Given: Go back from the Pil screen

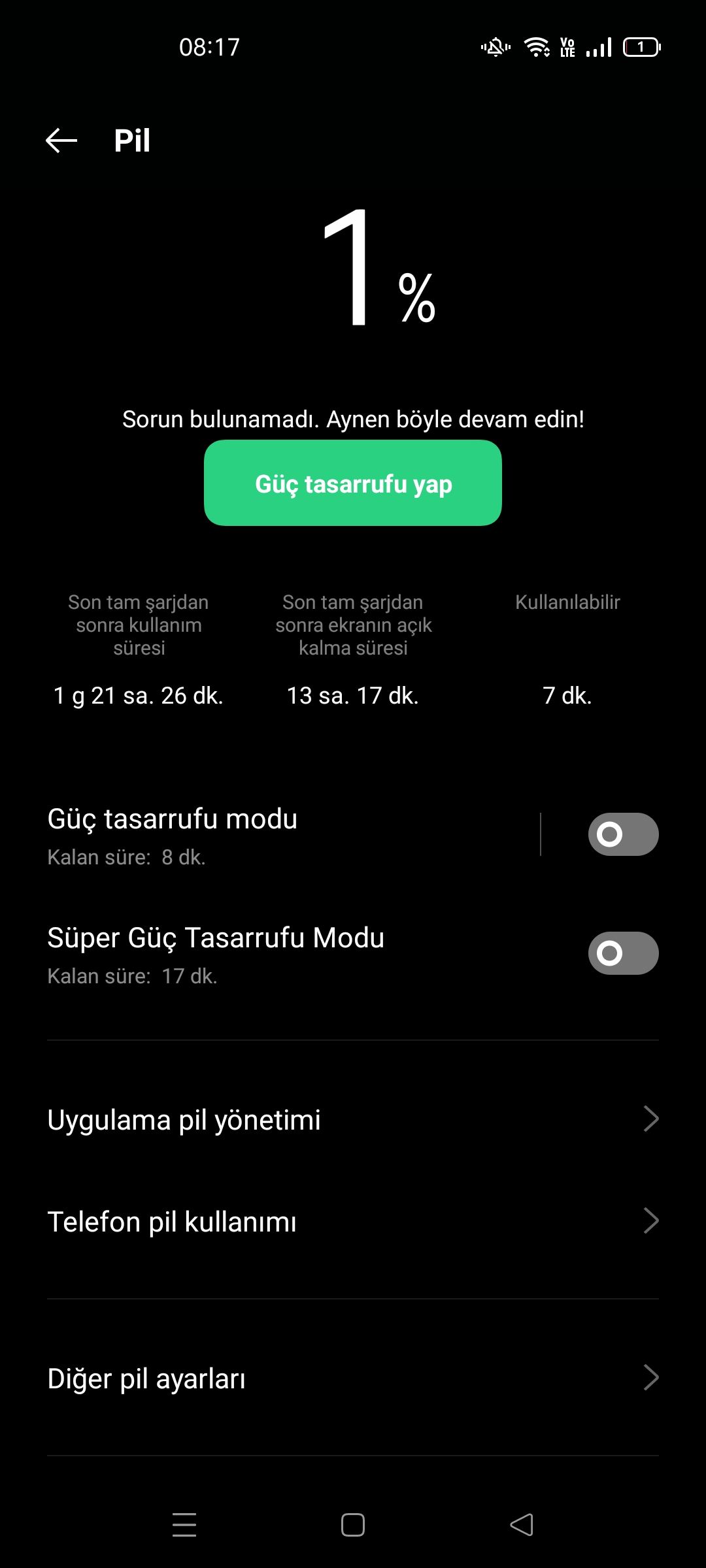Looking at the screenshot, I should pyautogui.click(x=61, y=140).
